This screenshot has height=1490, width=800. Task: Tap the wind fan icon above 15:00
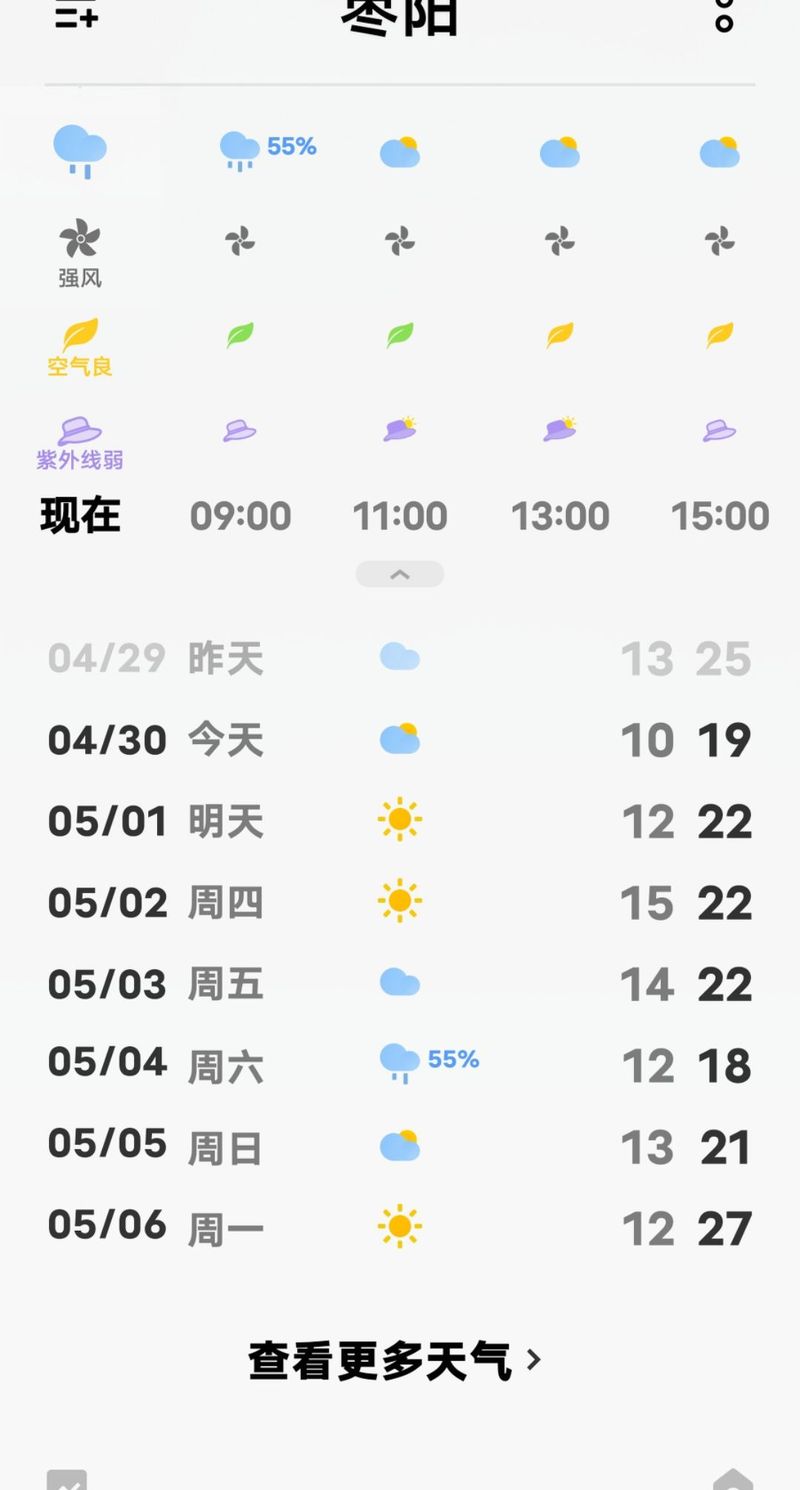click(x=720, y=238)
